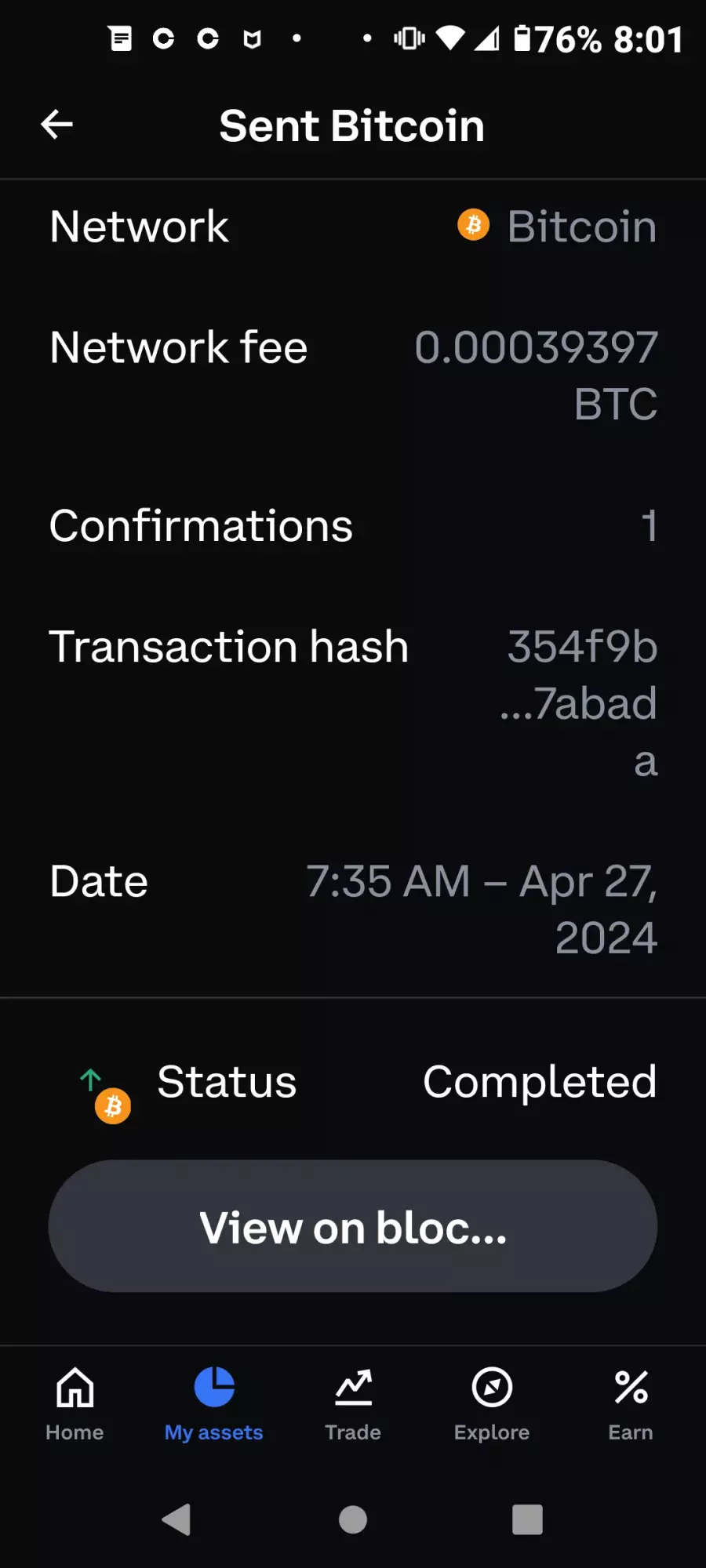Switch to the Home tab
The image size is (706, 1568).
75,1405
